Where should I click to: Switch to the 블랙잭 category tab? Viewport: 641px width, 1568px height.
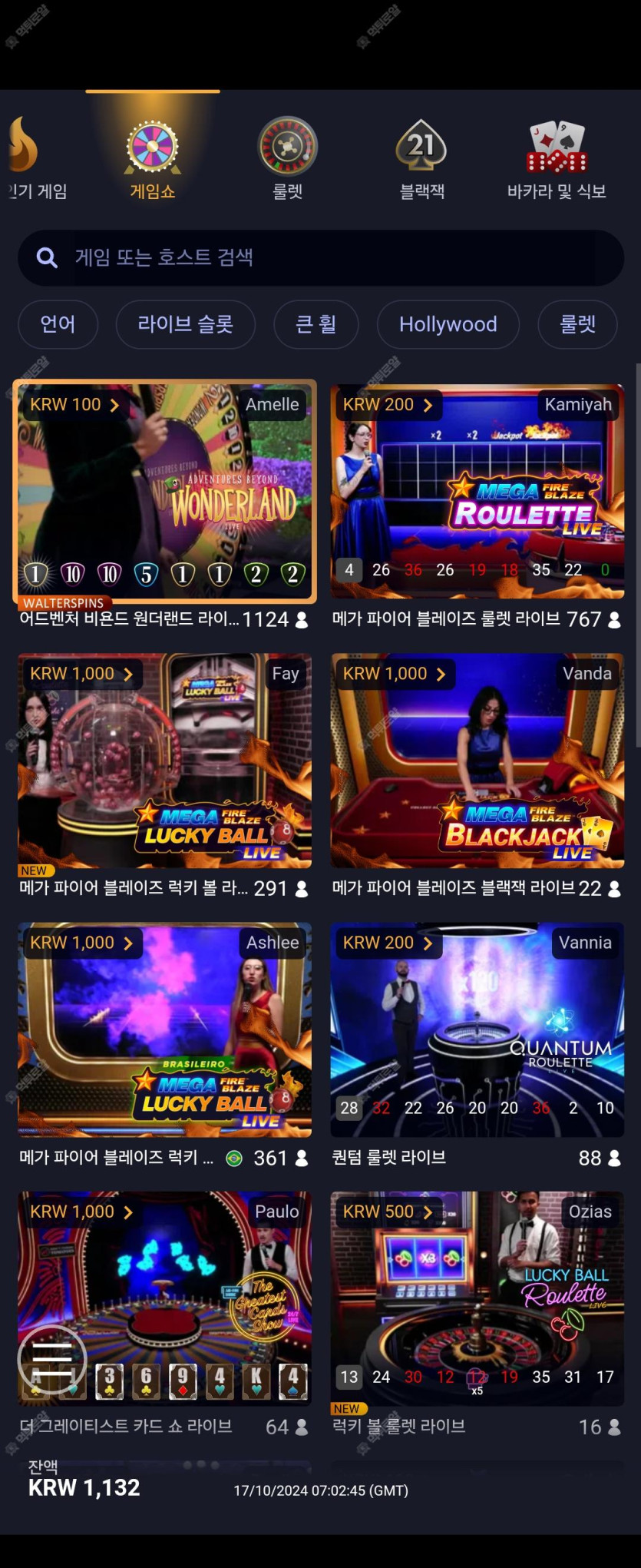click(421, 159)
